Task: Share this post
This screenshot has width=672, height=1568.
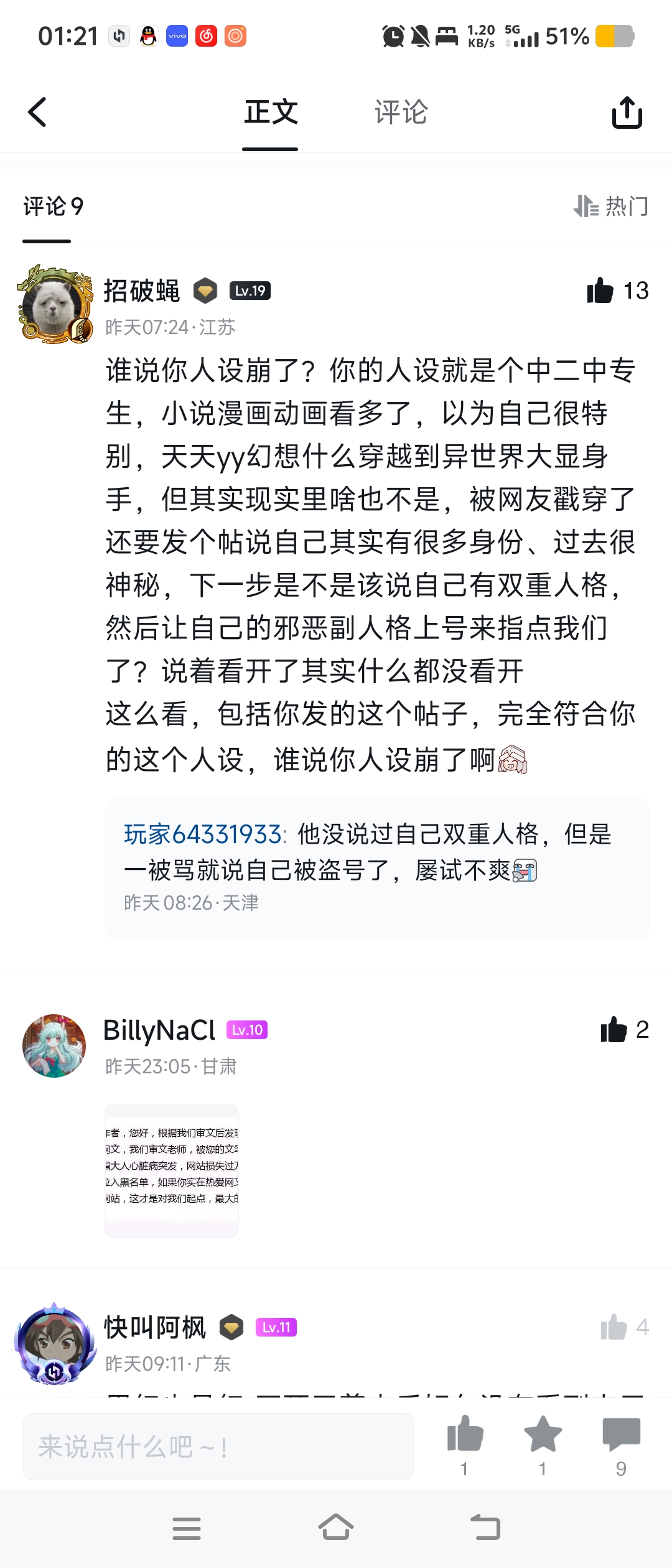Action: coord(627,113)
